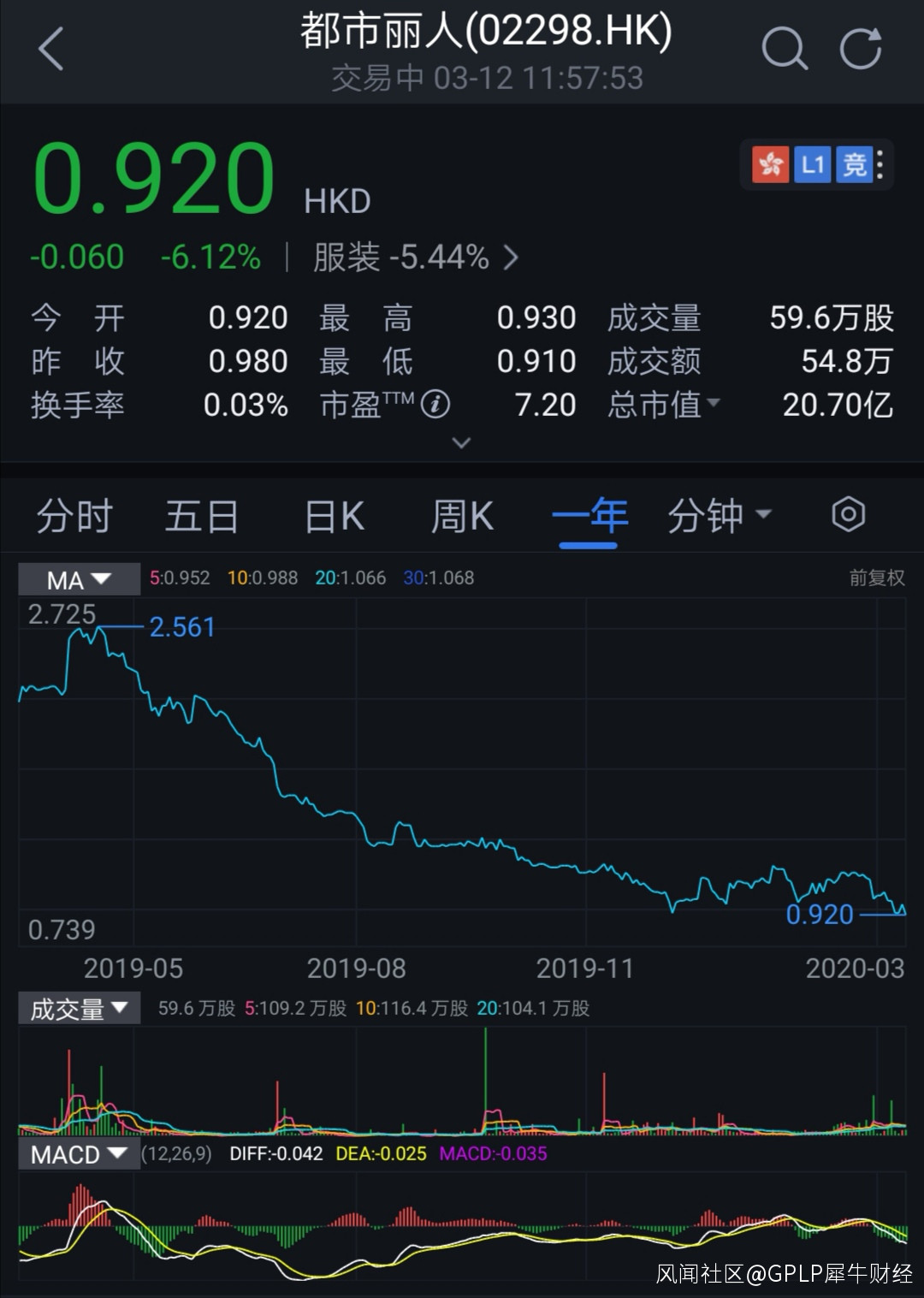Switch to the 分时 chart tab

point(74,517)
